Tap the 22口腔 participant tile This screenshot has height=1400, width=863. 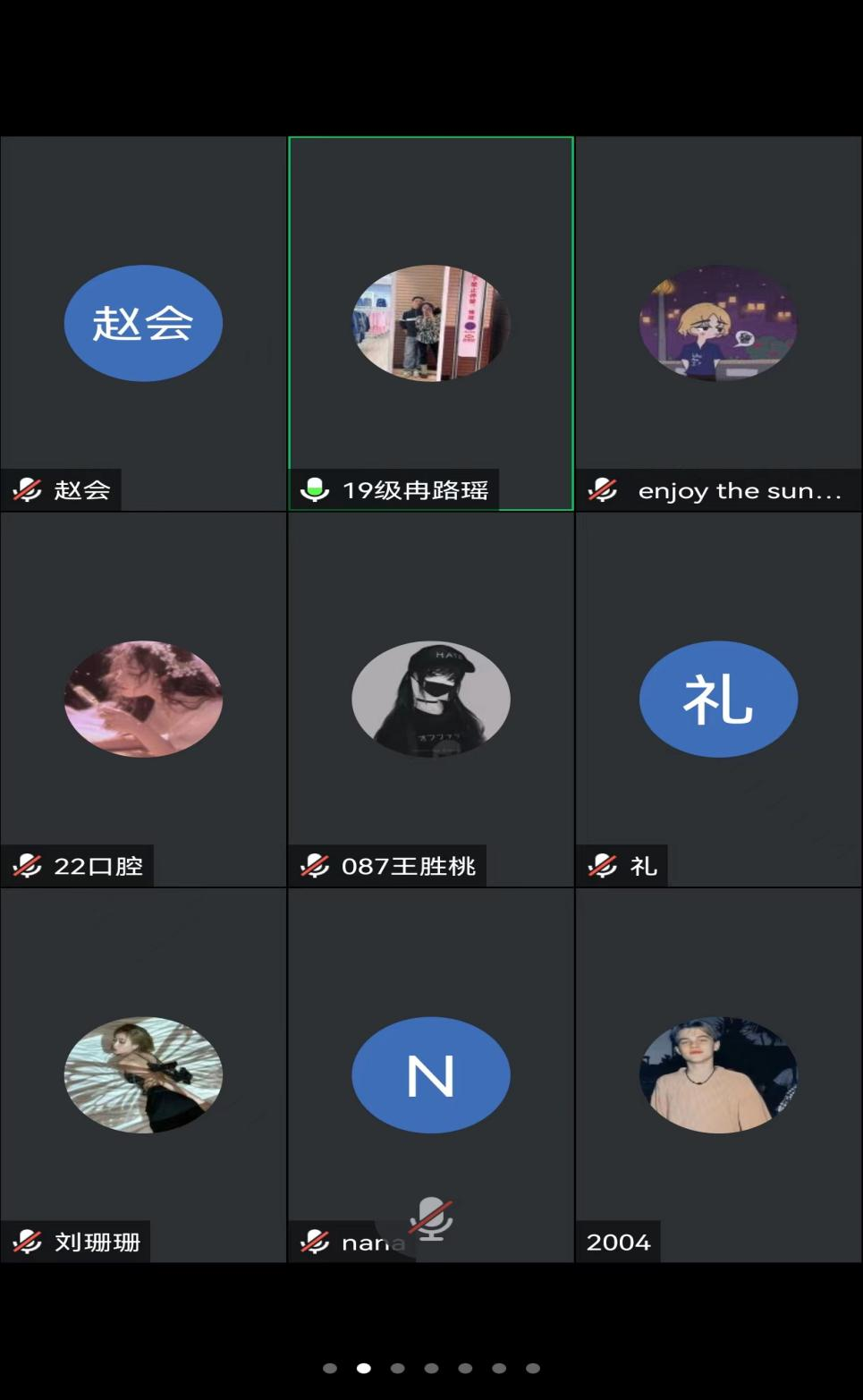(143, 699)
